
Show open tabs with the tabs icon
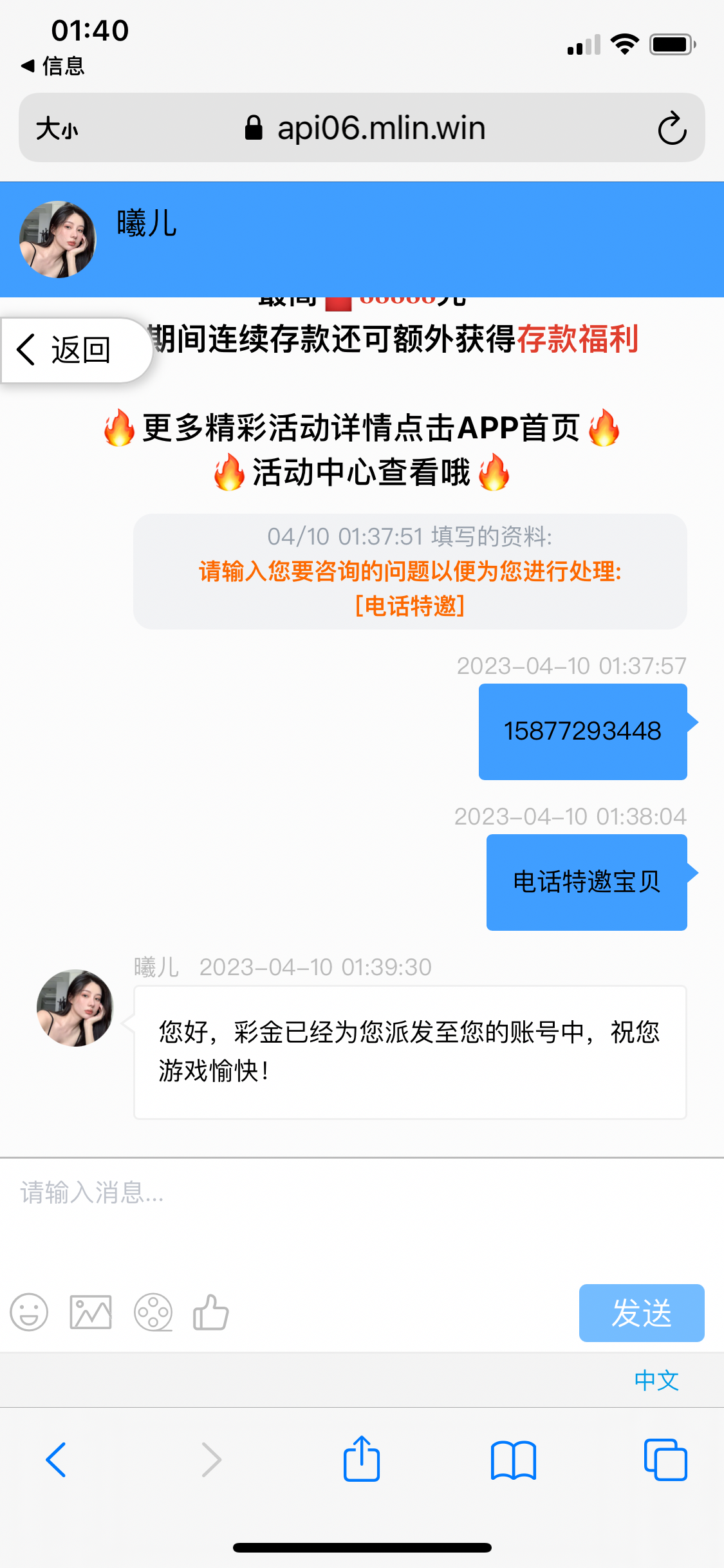pos(666,1460)
